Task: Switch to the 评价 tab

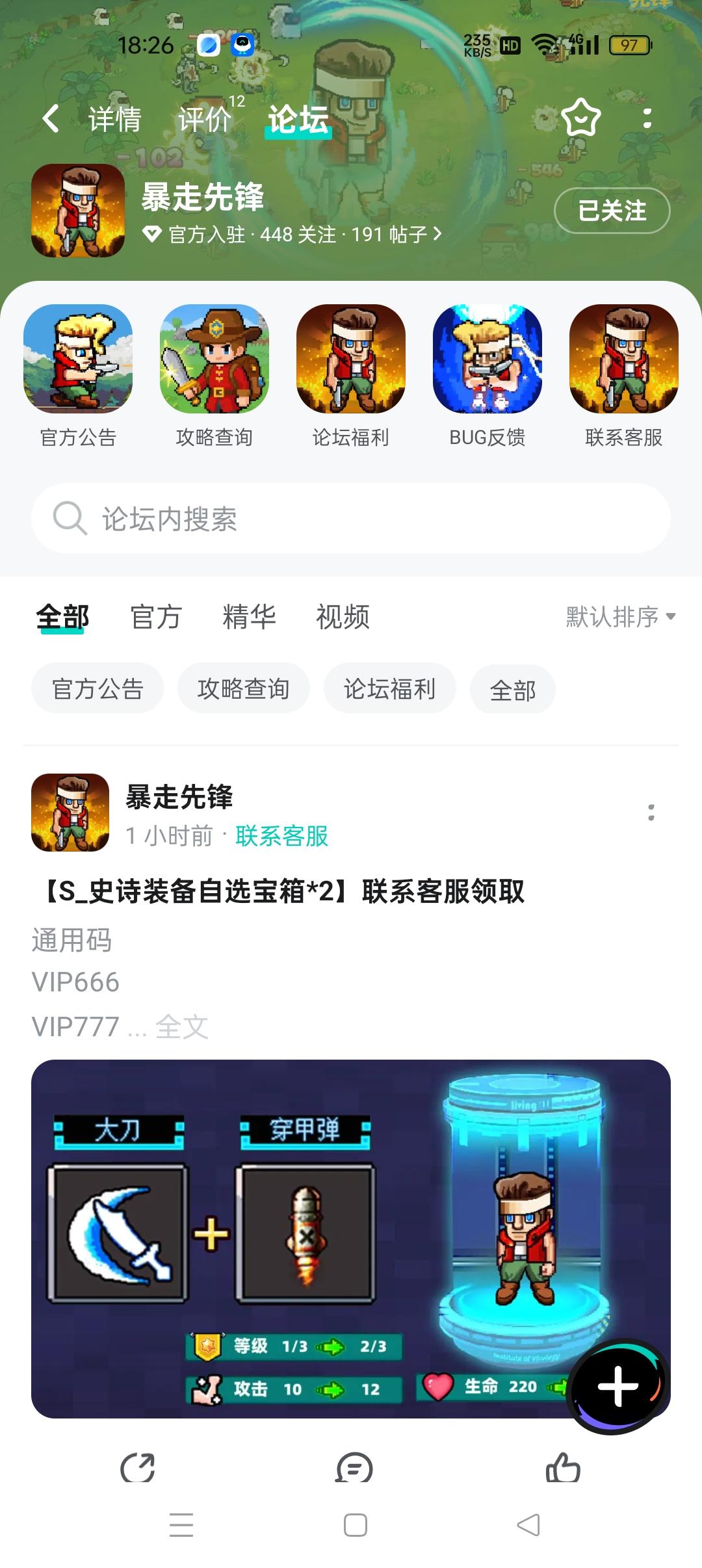Action: pos(205,118)
